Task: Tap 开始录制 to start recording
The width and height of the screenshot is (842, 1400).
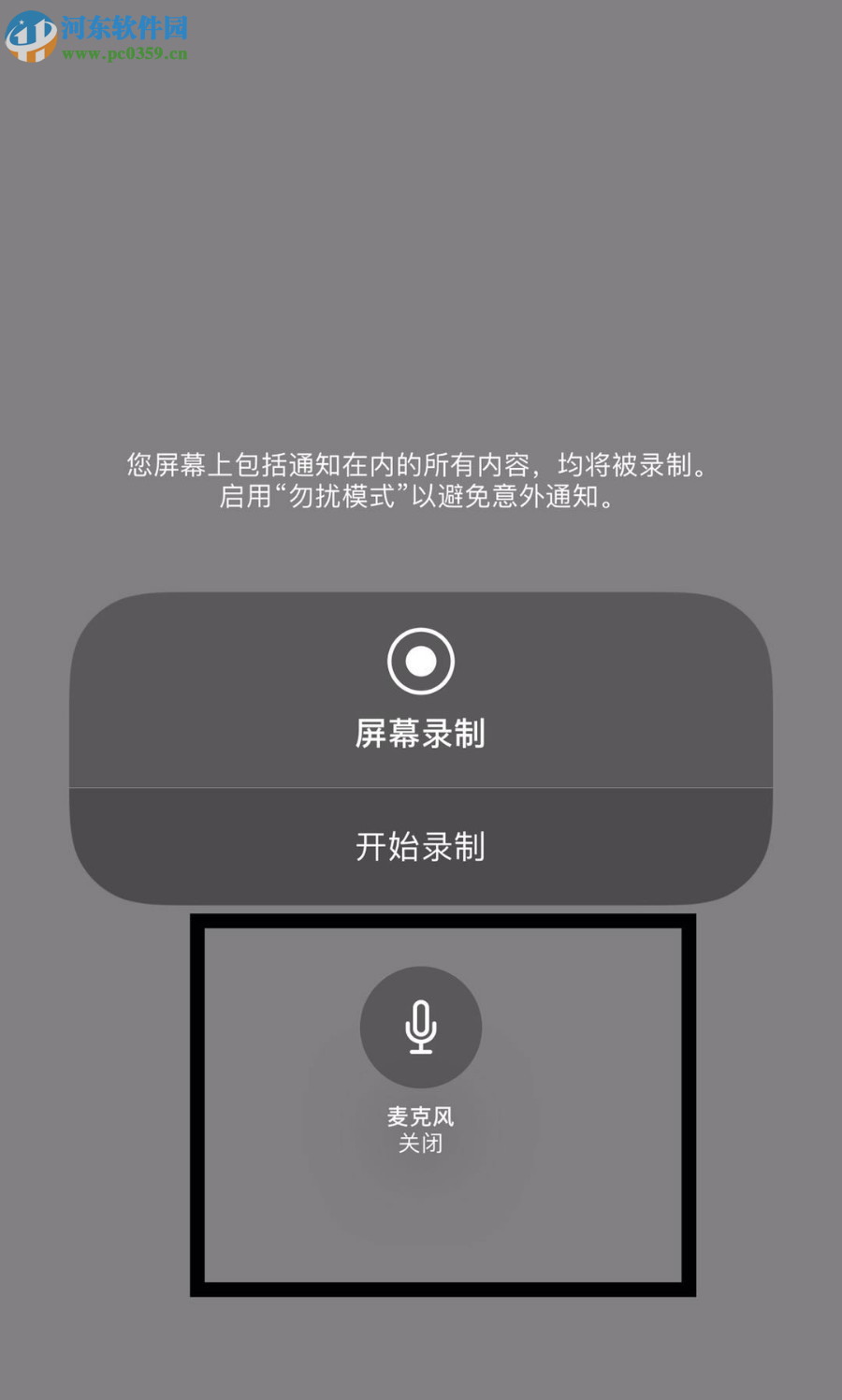Action: [x=421, y=847]
